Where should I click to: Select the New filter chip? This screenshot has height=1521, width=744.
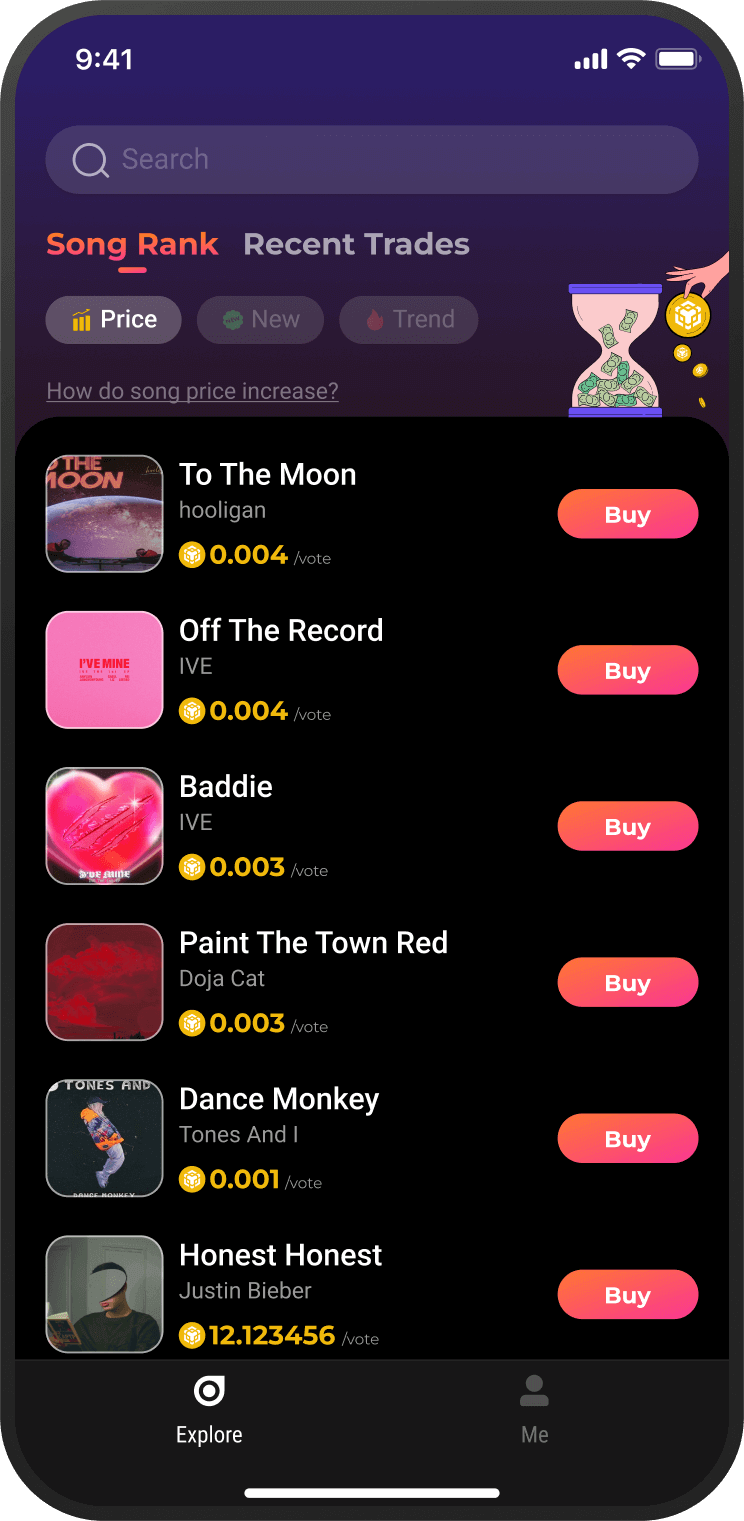coord(260,320)
